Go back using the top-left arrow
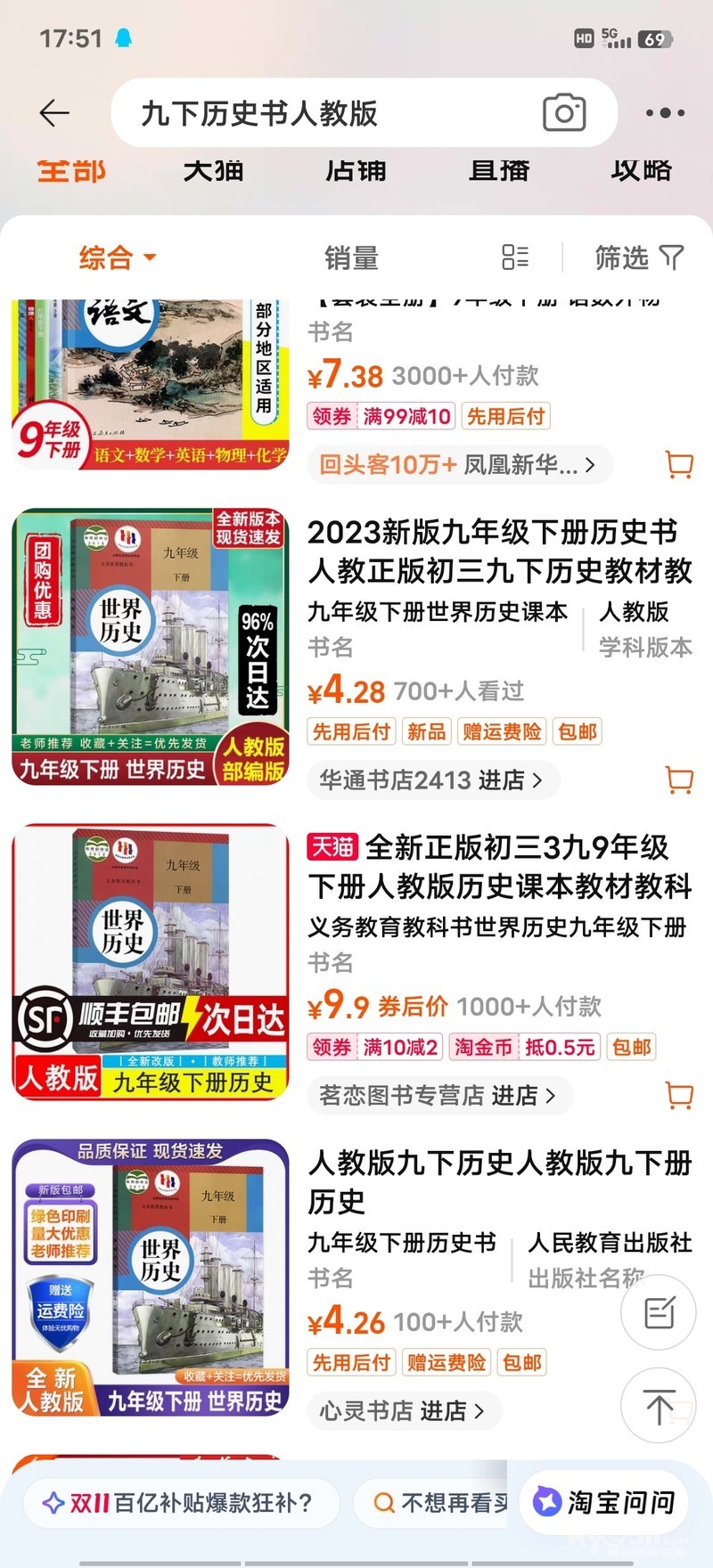This screenshot has width=713, height=1568. pyautogui.click(x=54, y=113)
